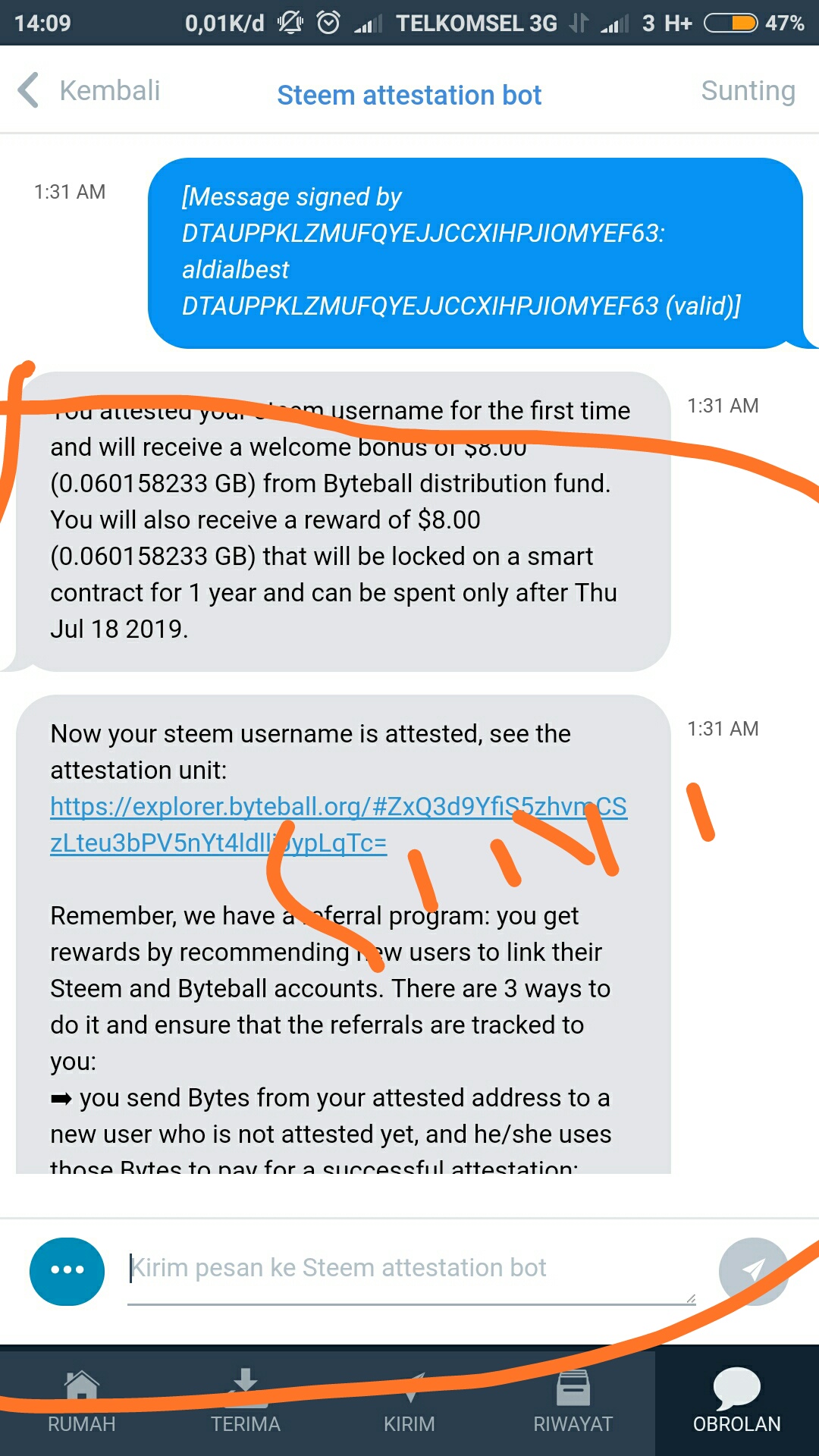Go back with the Kembali button
The height and width of the screenshot is (1456, 819).
point(89,90)
